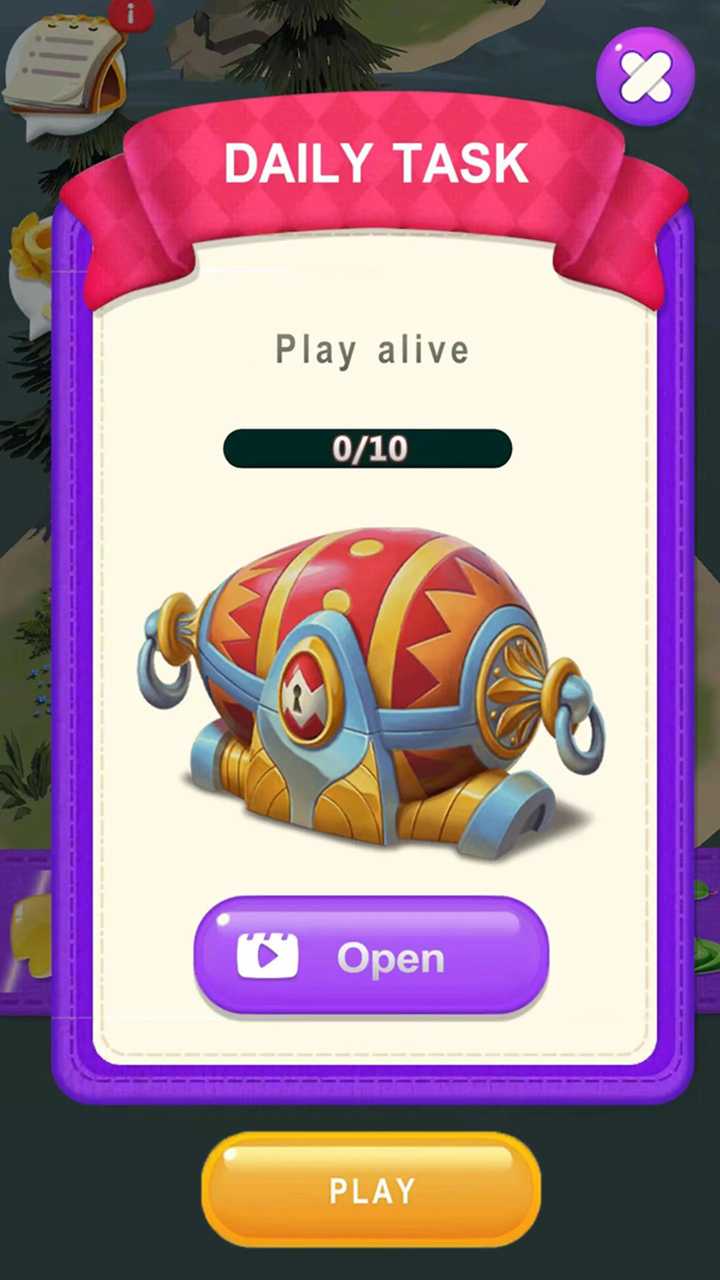Tap the yellow PLAY button

click(371, 1190)
